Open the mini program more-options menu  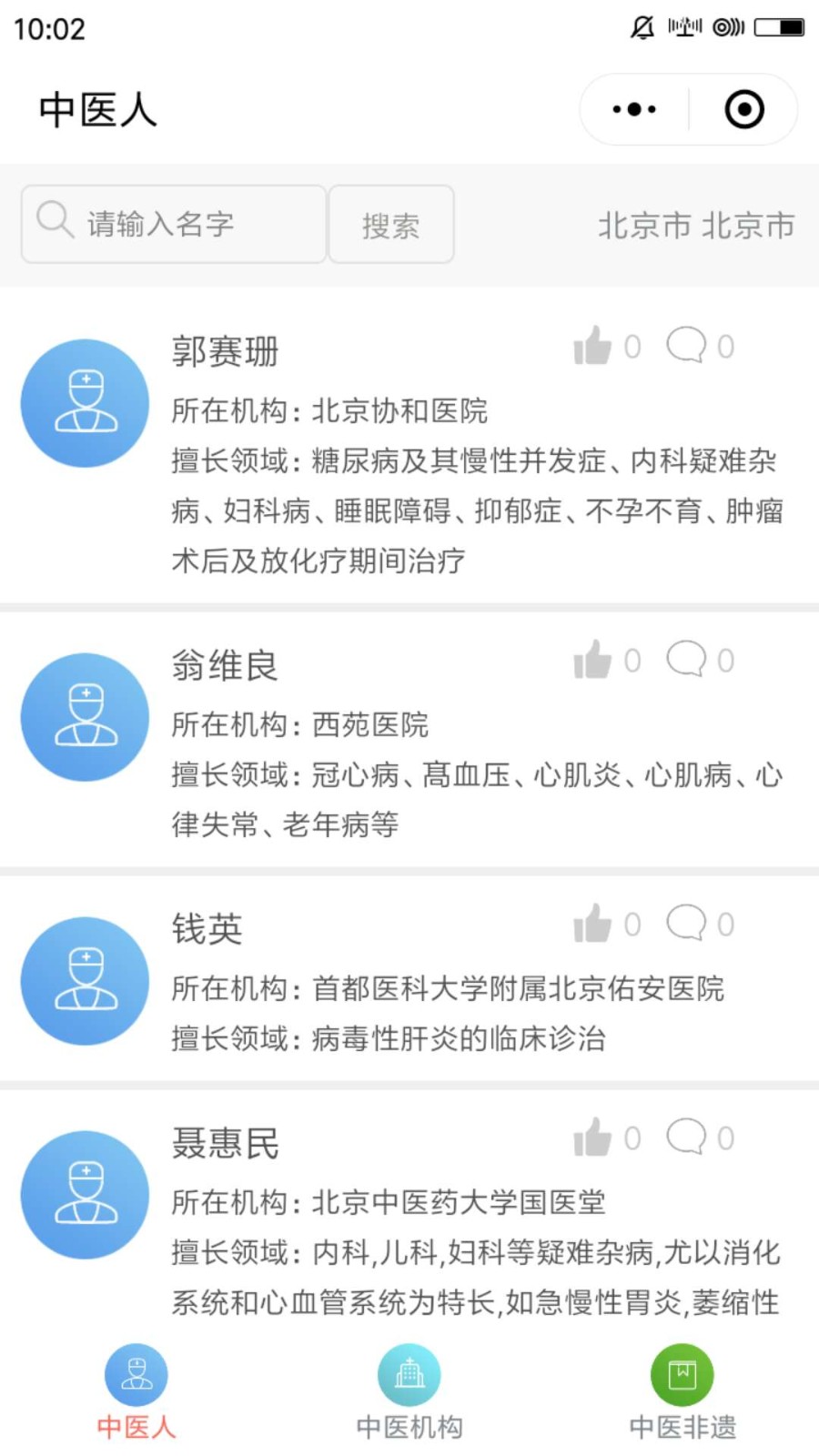tap(634, 109)
